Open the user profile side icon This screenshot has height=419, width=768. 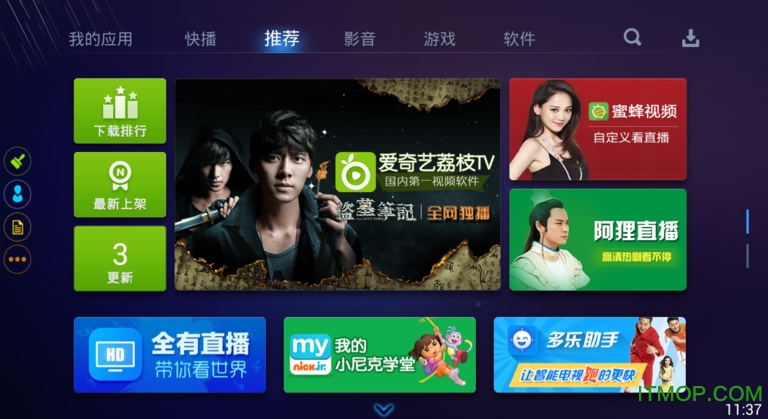pos(18,193)
